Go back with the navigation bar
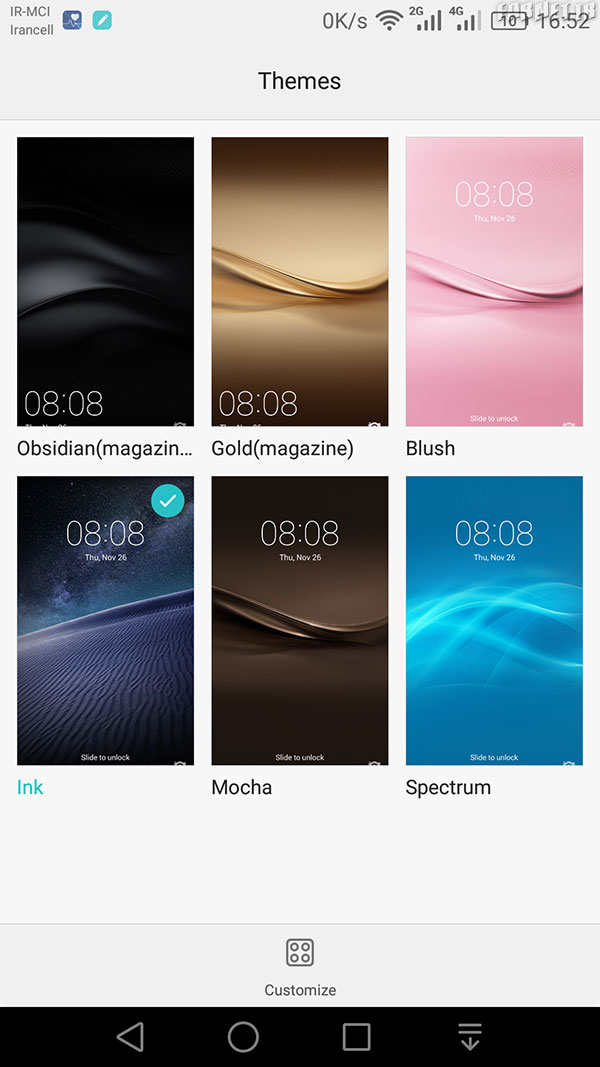The image size is (600, 1067). [x=130, y=1037]
